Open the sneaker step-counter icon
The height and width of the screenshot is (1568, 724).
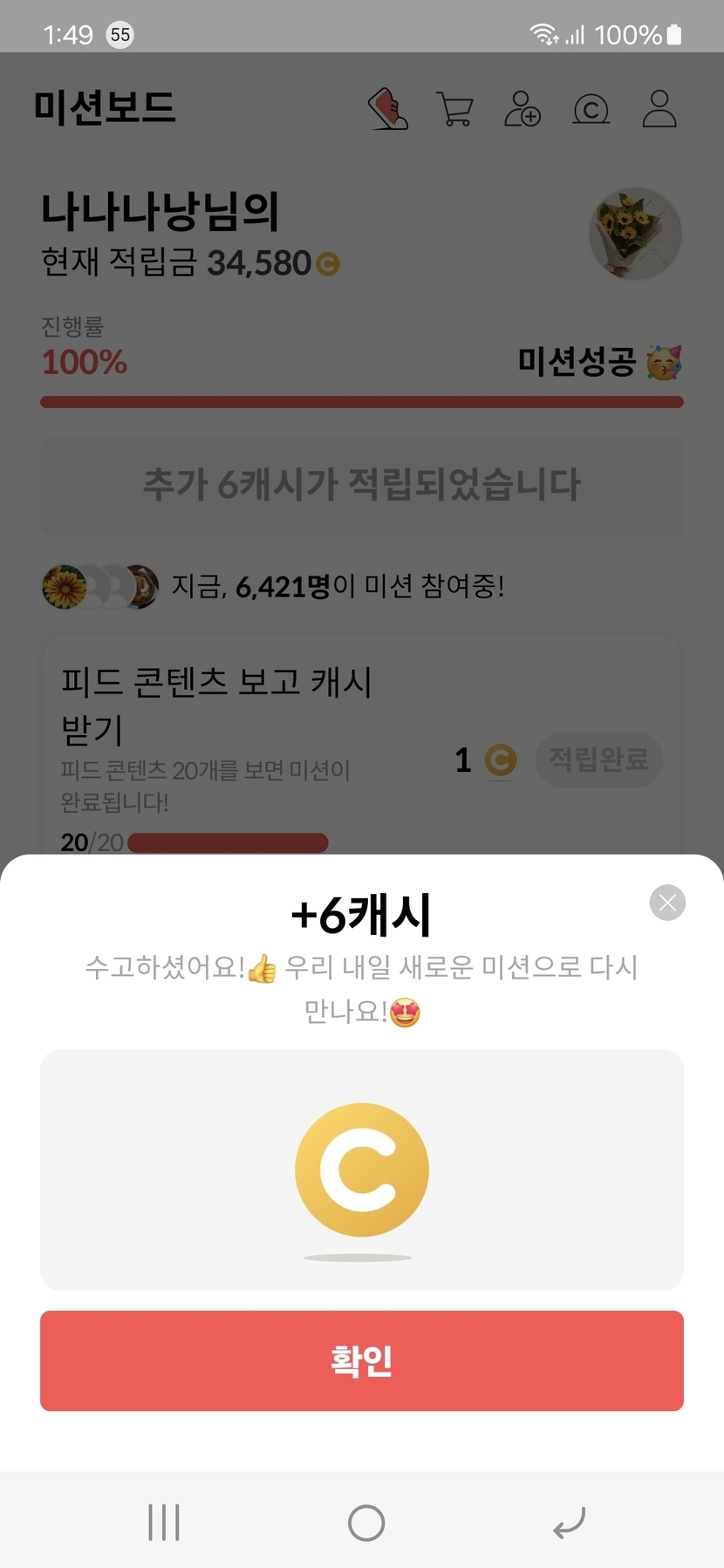coord(388,109)
